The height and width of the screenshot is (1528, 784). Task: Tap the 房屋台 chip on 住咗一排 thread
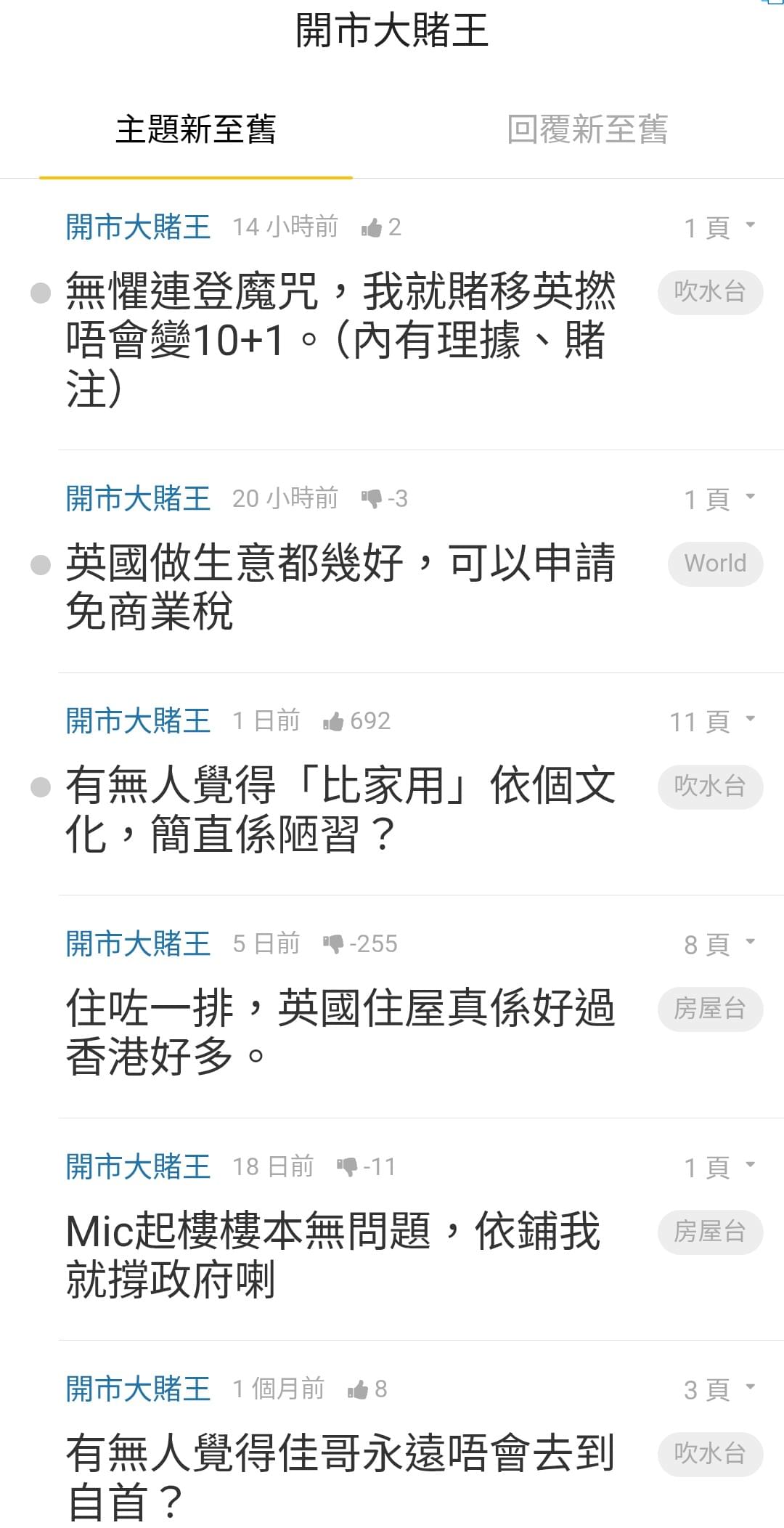710,1009
